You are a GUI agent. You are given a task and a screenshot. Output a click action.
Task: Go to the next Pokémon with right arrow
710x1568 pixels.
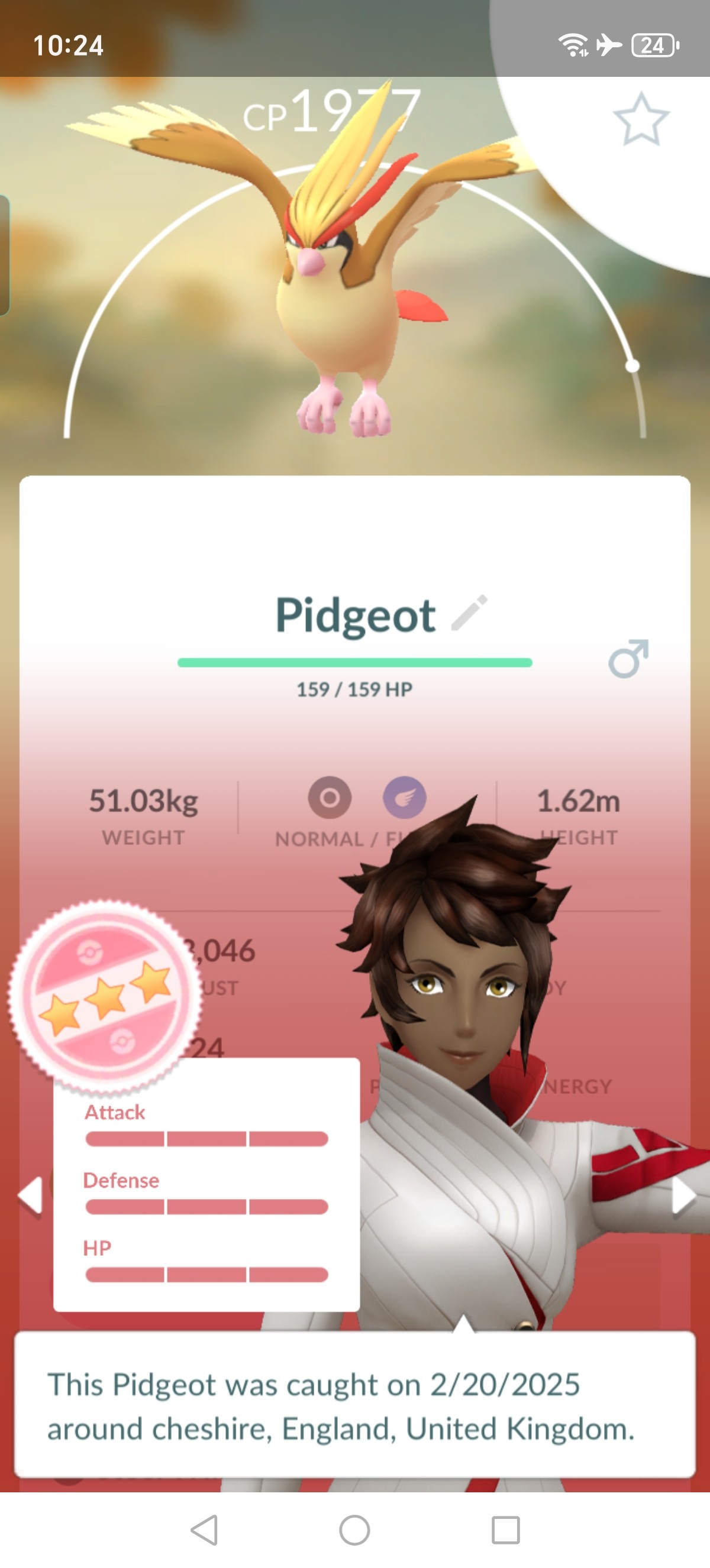tap(683, 1196)
